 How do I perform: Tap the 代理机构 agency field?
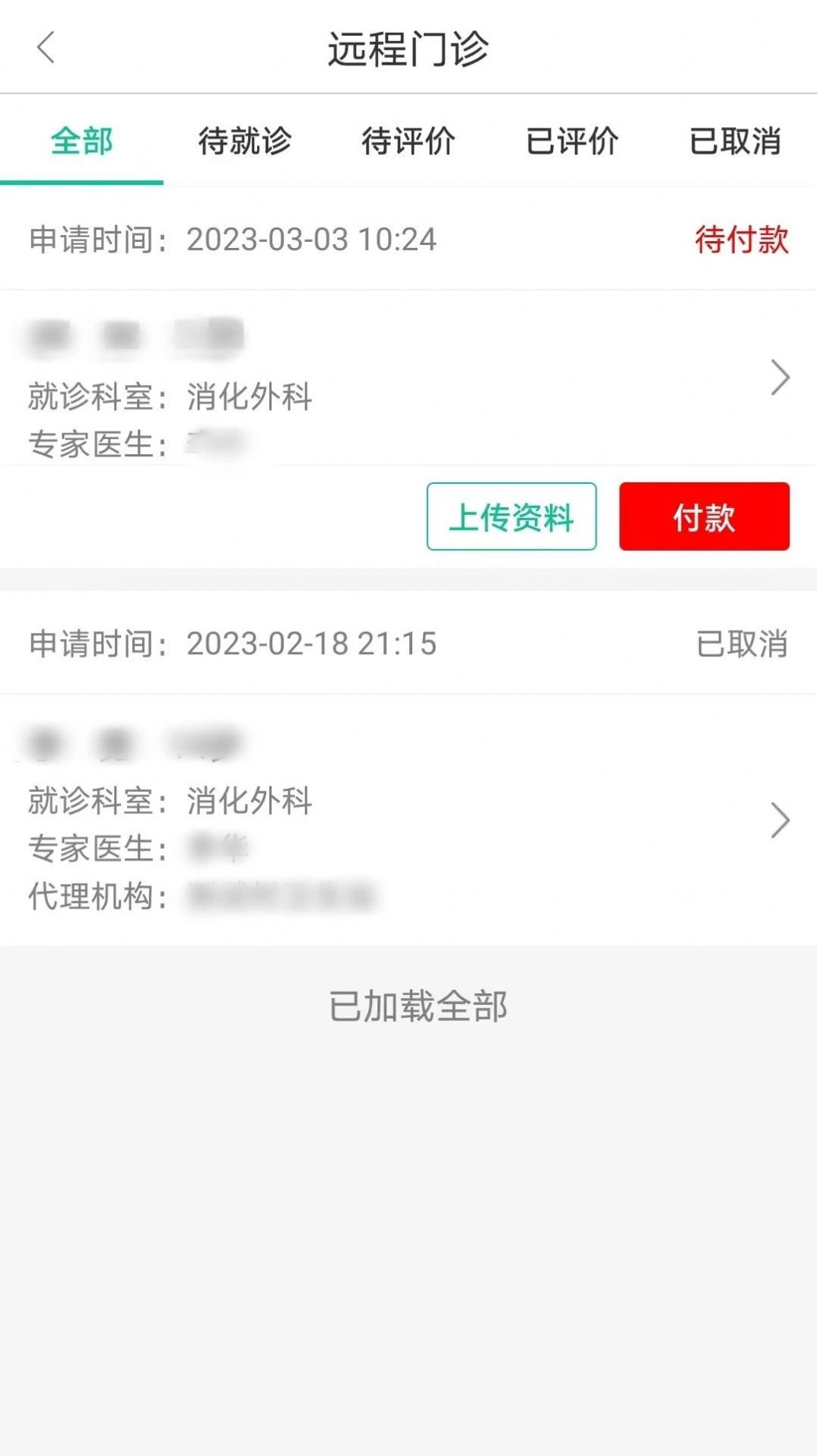[281, 895]
